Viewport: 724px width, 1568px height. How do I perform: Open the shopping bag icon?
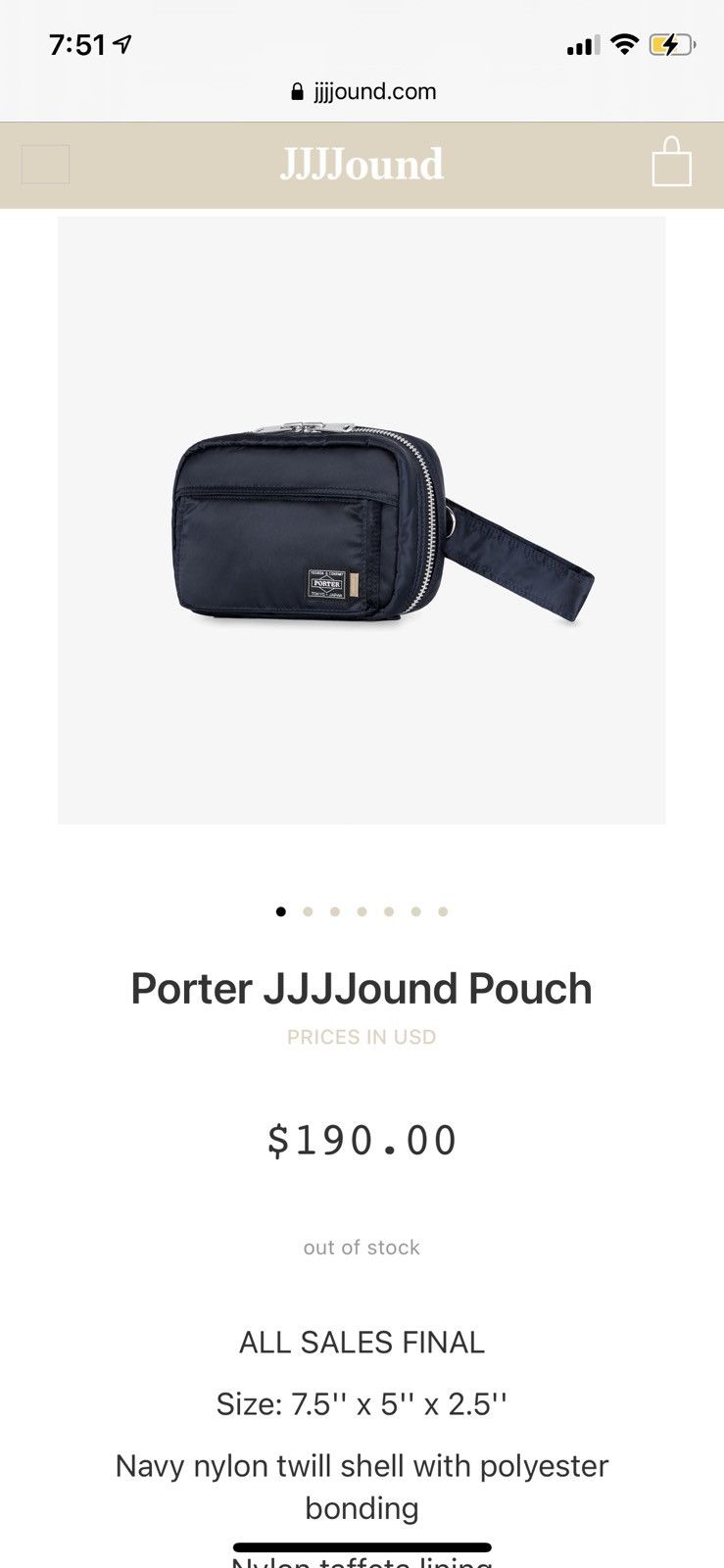coord(674,165)
